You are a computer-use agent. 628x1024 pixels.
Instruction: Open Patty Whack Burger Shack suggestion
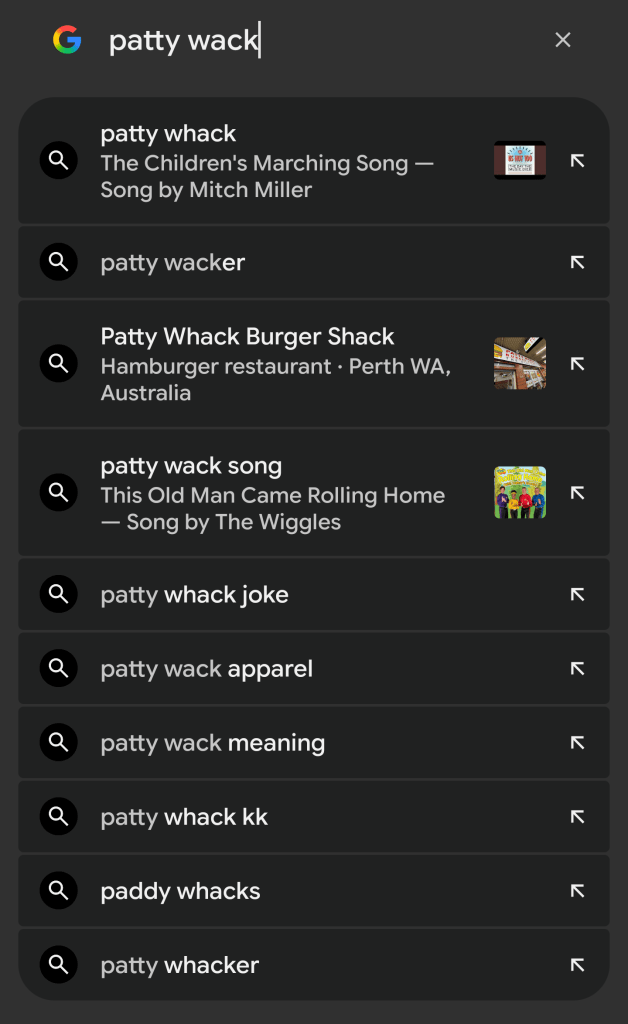tap(270, 364)
